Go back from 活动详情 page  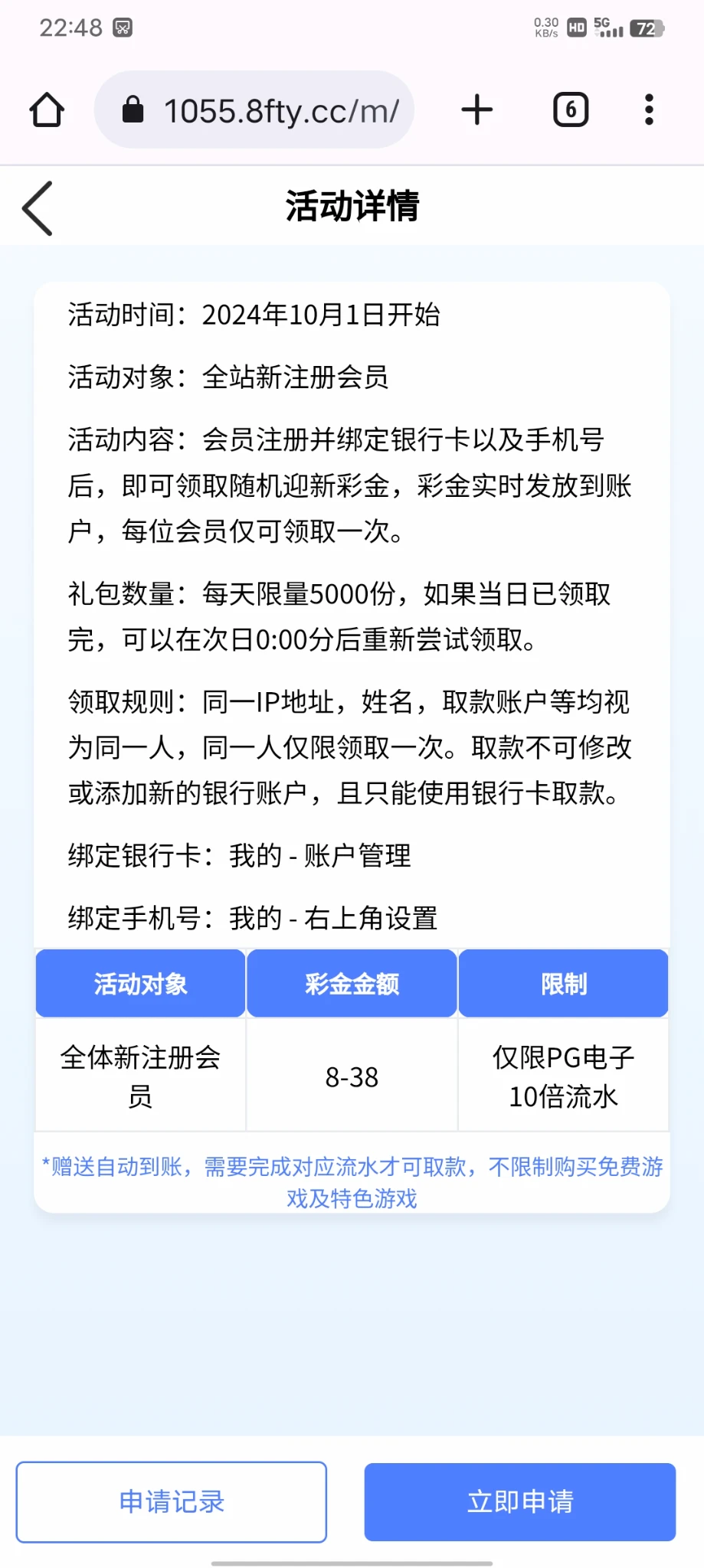click(38, 208)
